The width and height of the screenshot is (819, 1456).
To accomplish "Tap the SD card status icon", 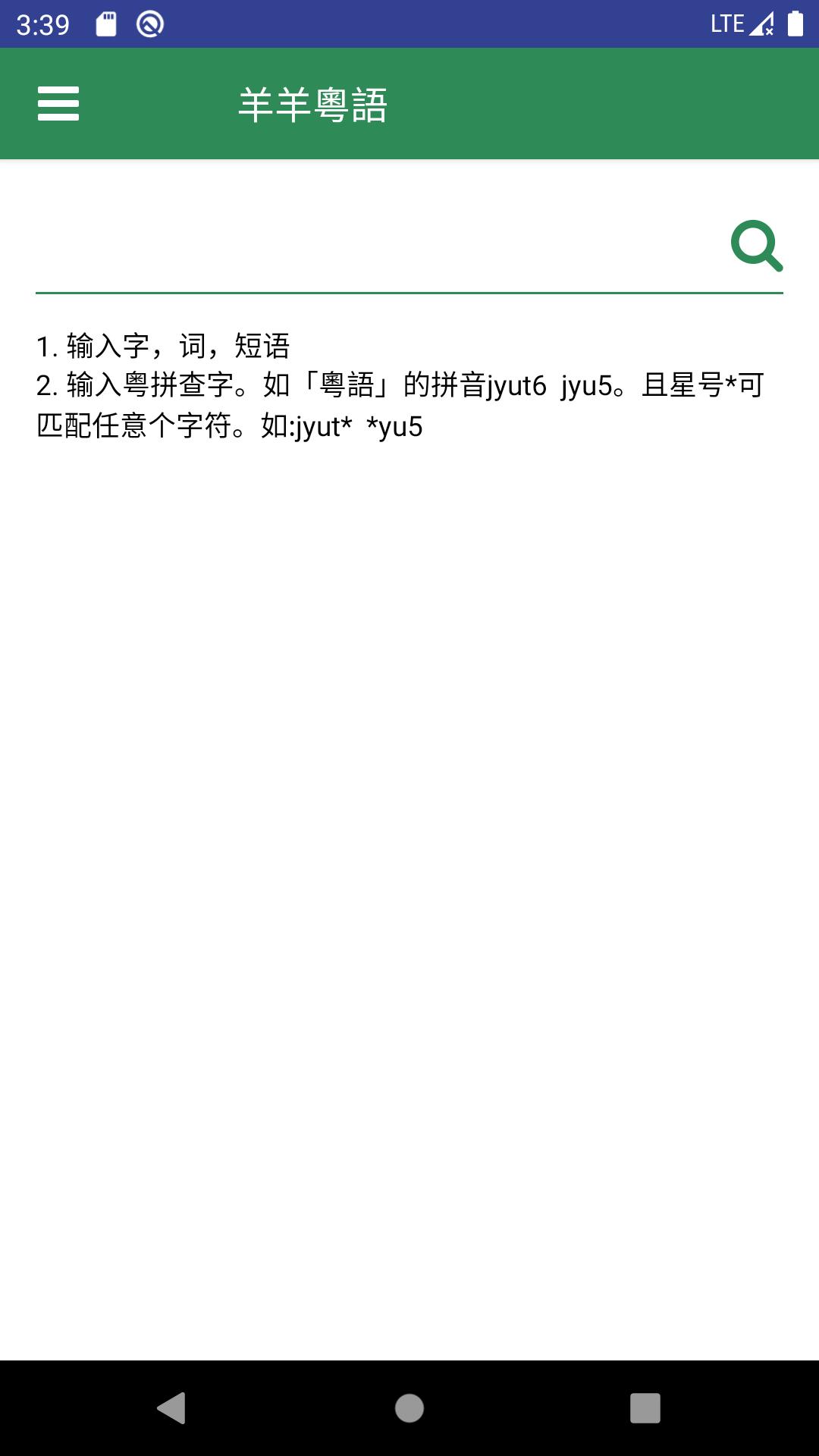I will pyautogui.click(x=106, y=24).
